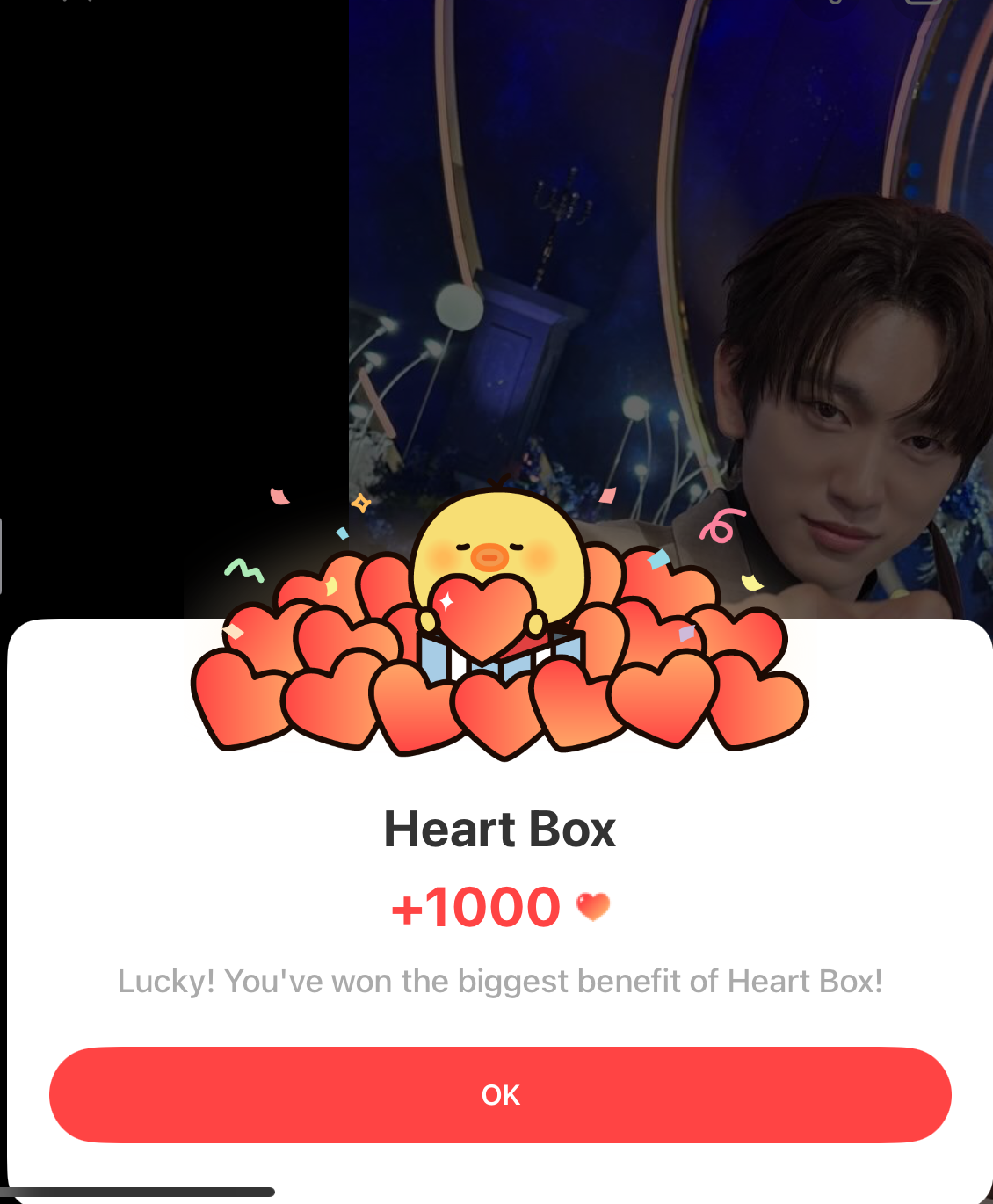Tap OK to dismiss the Heart Box reward
Image resolution: width=993 pixels, height=1204 pixels.
click(500, 1095)
